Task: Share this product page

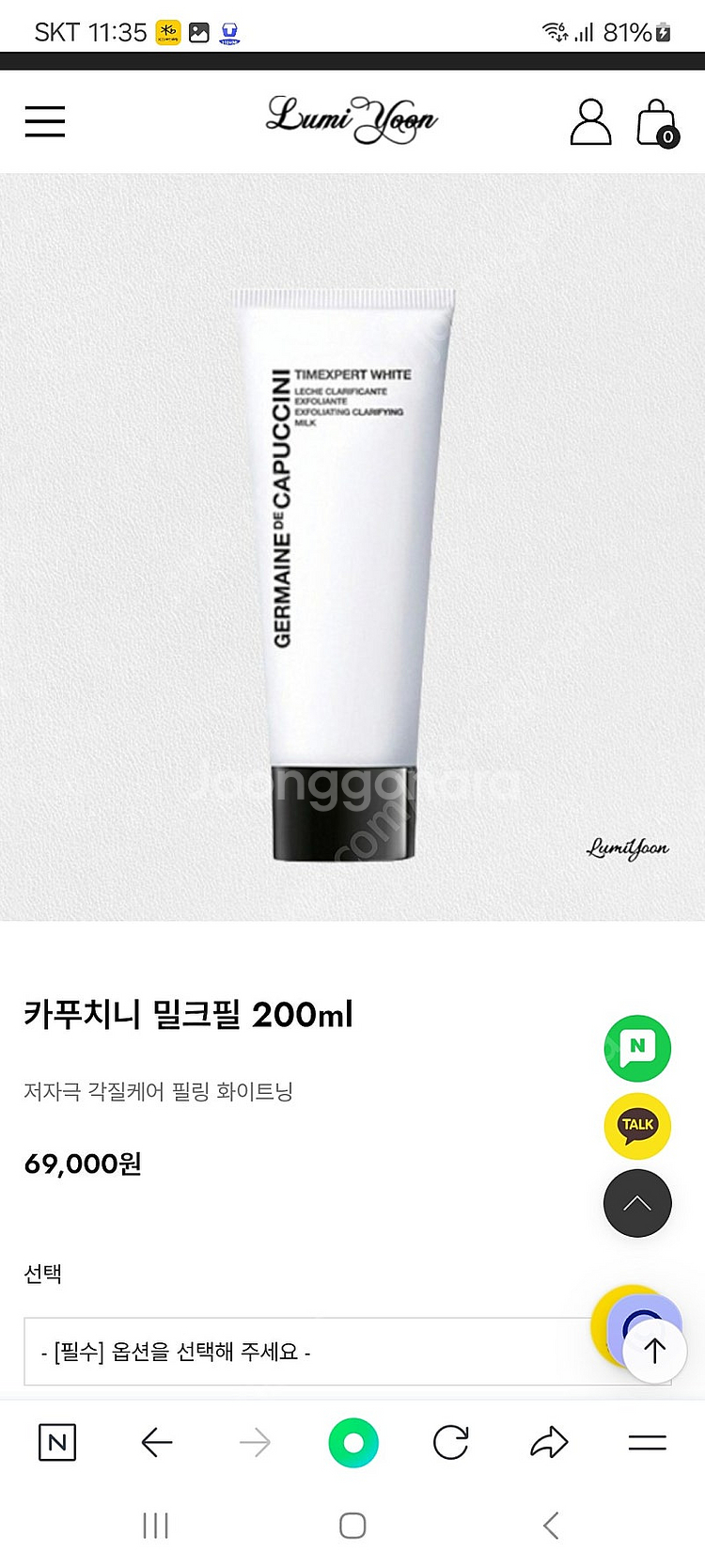Action: 549,1442
